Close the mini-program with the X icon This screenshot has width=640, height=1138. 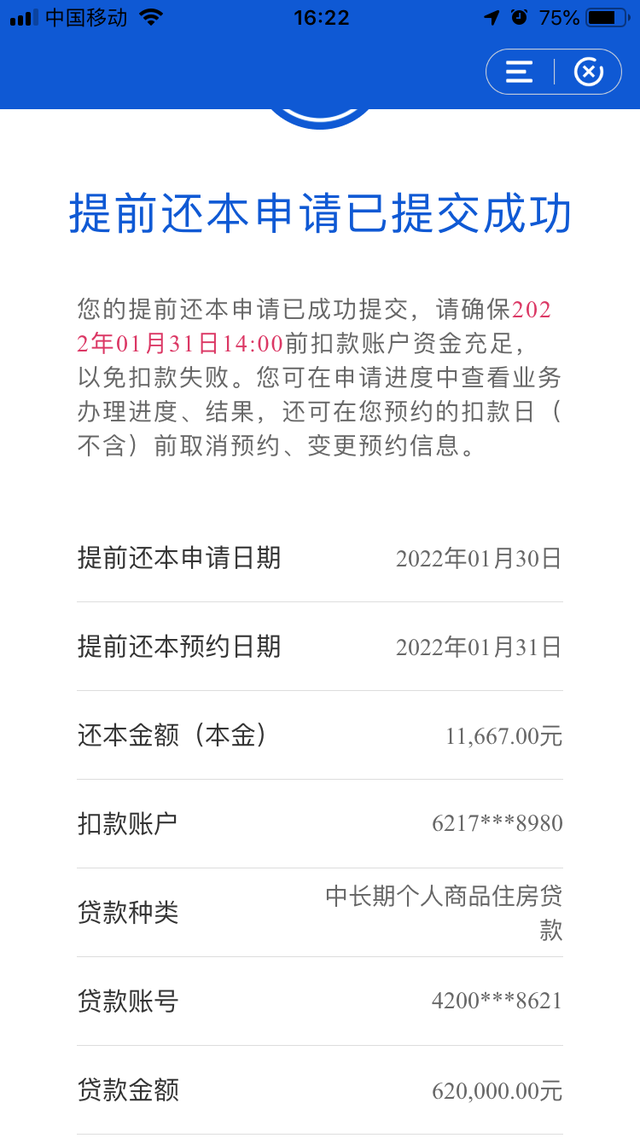(588, 72)
